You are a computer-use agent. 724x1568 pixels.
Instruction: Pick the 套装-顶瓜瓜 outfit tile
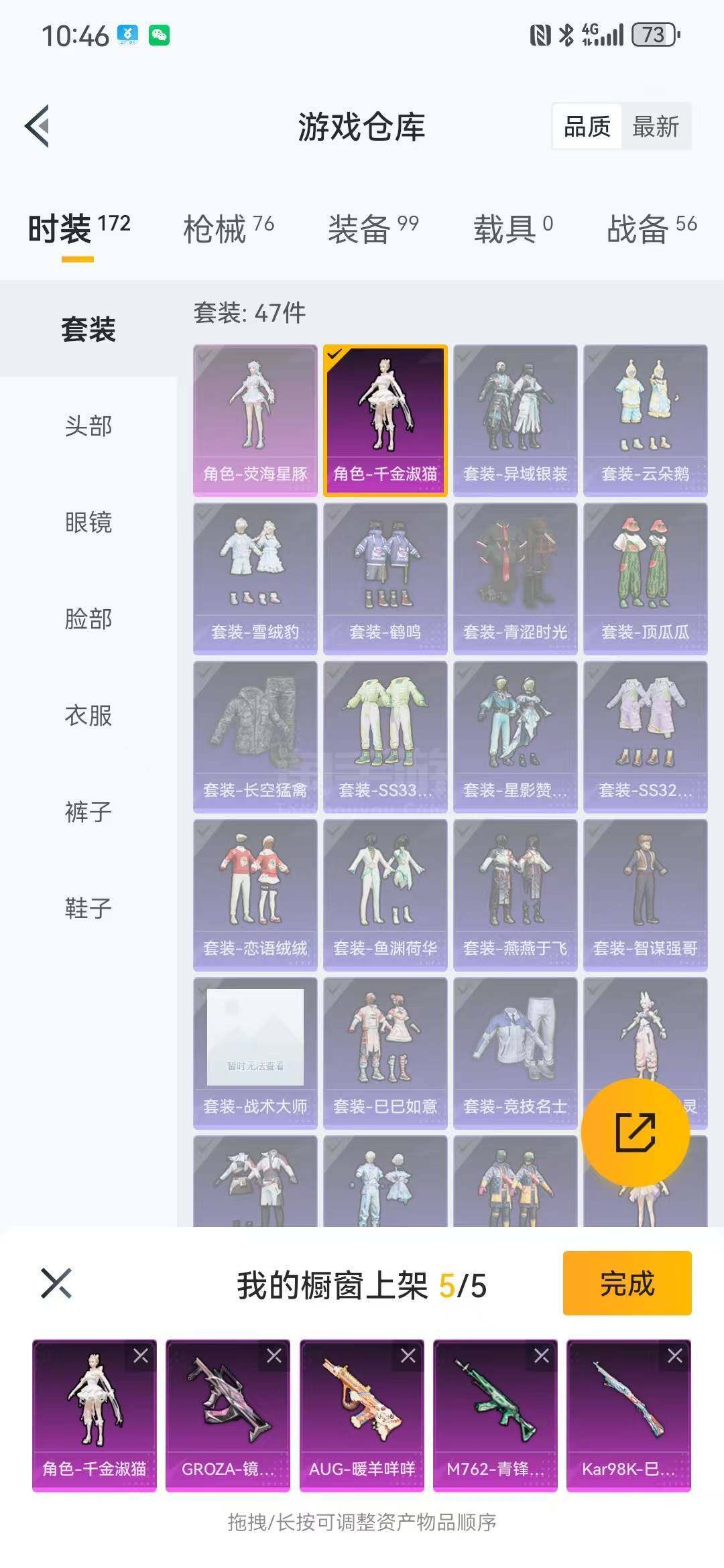click(646, 579)
